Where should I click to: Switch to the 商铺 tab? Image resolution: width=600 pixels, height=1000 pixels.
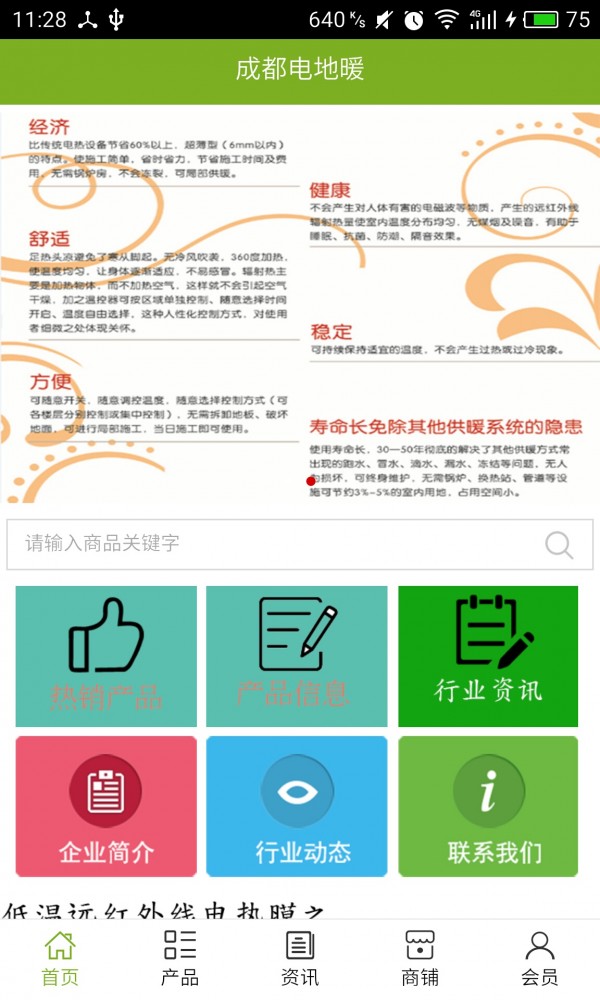click(x=420, y=958)
